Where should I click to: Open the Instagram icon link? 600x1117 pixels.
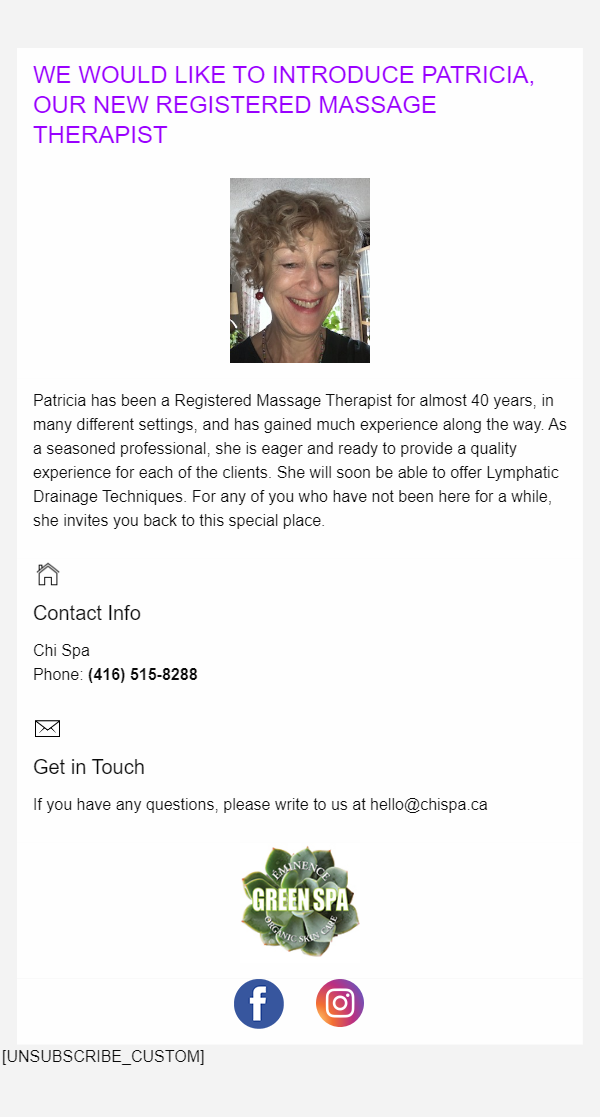point(340,1003)
